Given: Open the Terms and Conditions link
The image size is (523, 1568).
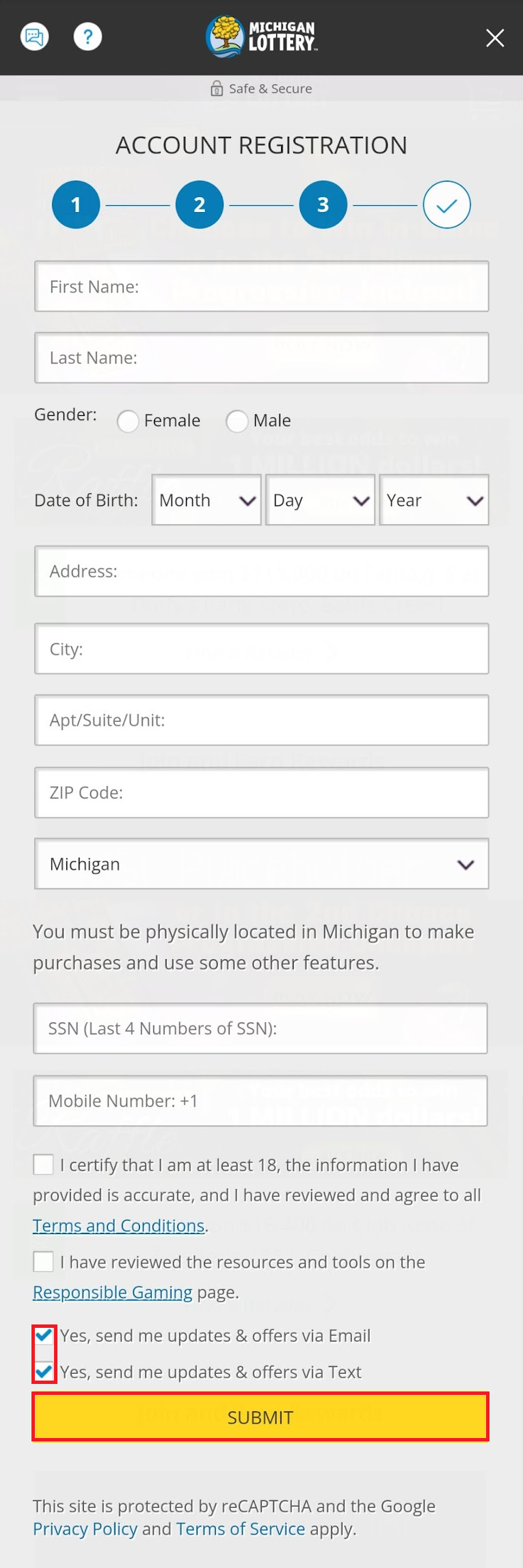Looking at the screenshot, I should (118, 1225).
